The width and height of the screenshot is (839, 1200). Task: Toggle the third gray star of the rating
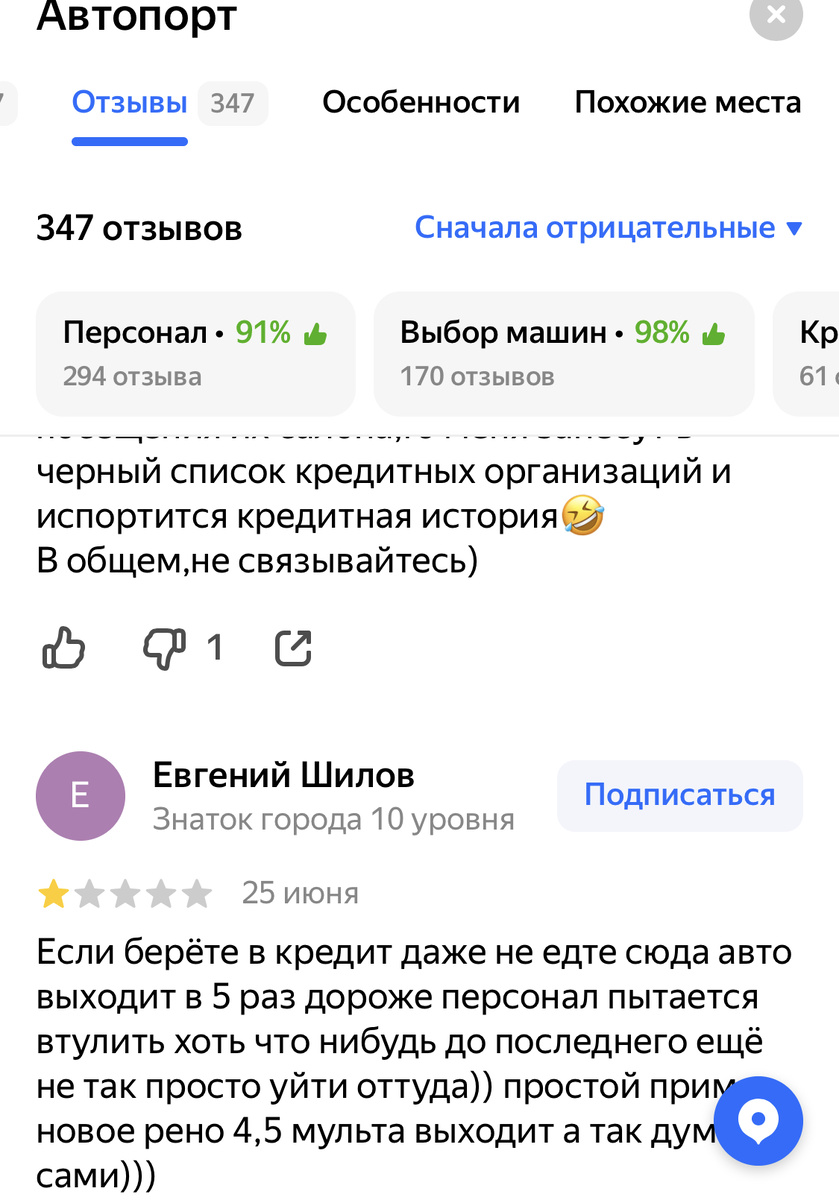(123, 892)
